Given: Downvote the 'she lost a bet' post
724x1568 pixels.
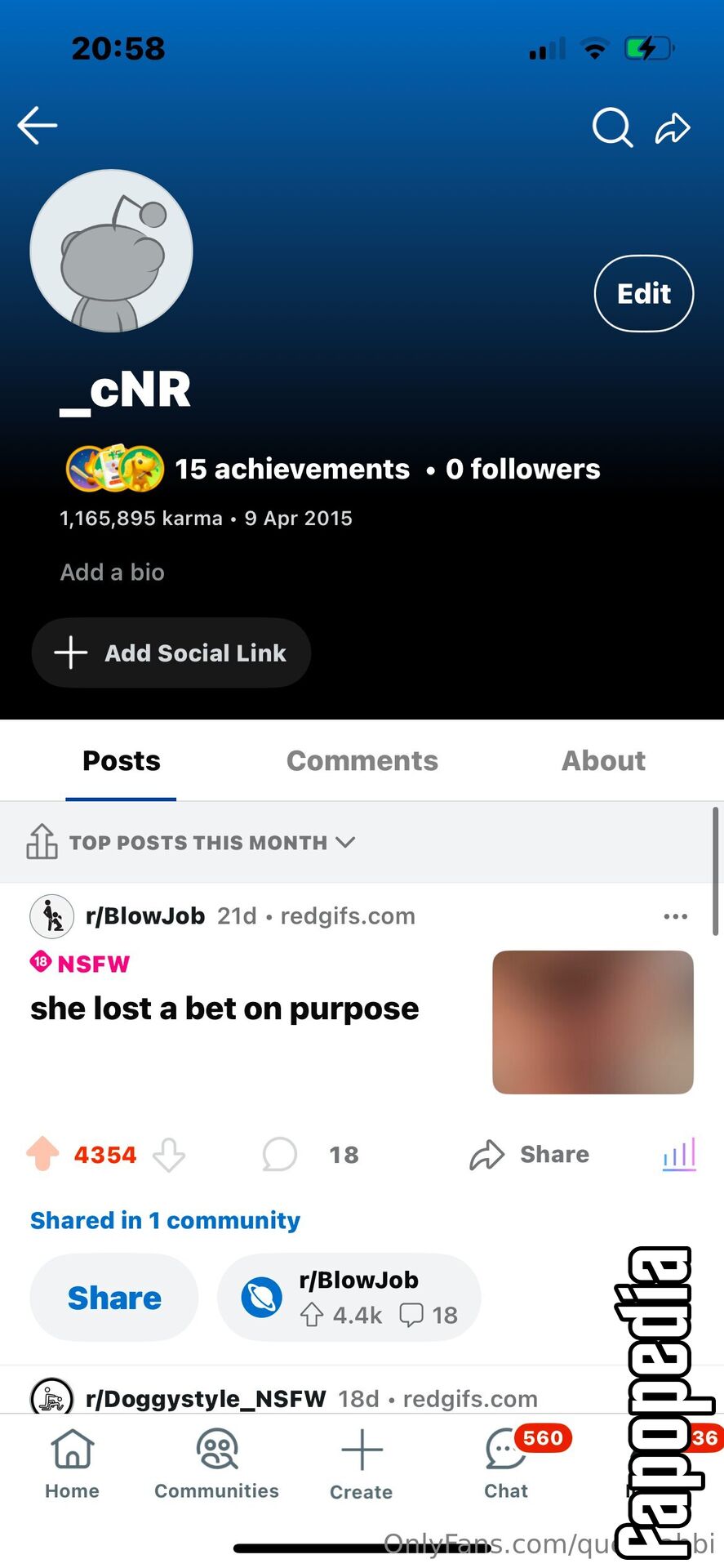Looking at the screenshot, I should coord(169,1155).
